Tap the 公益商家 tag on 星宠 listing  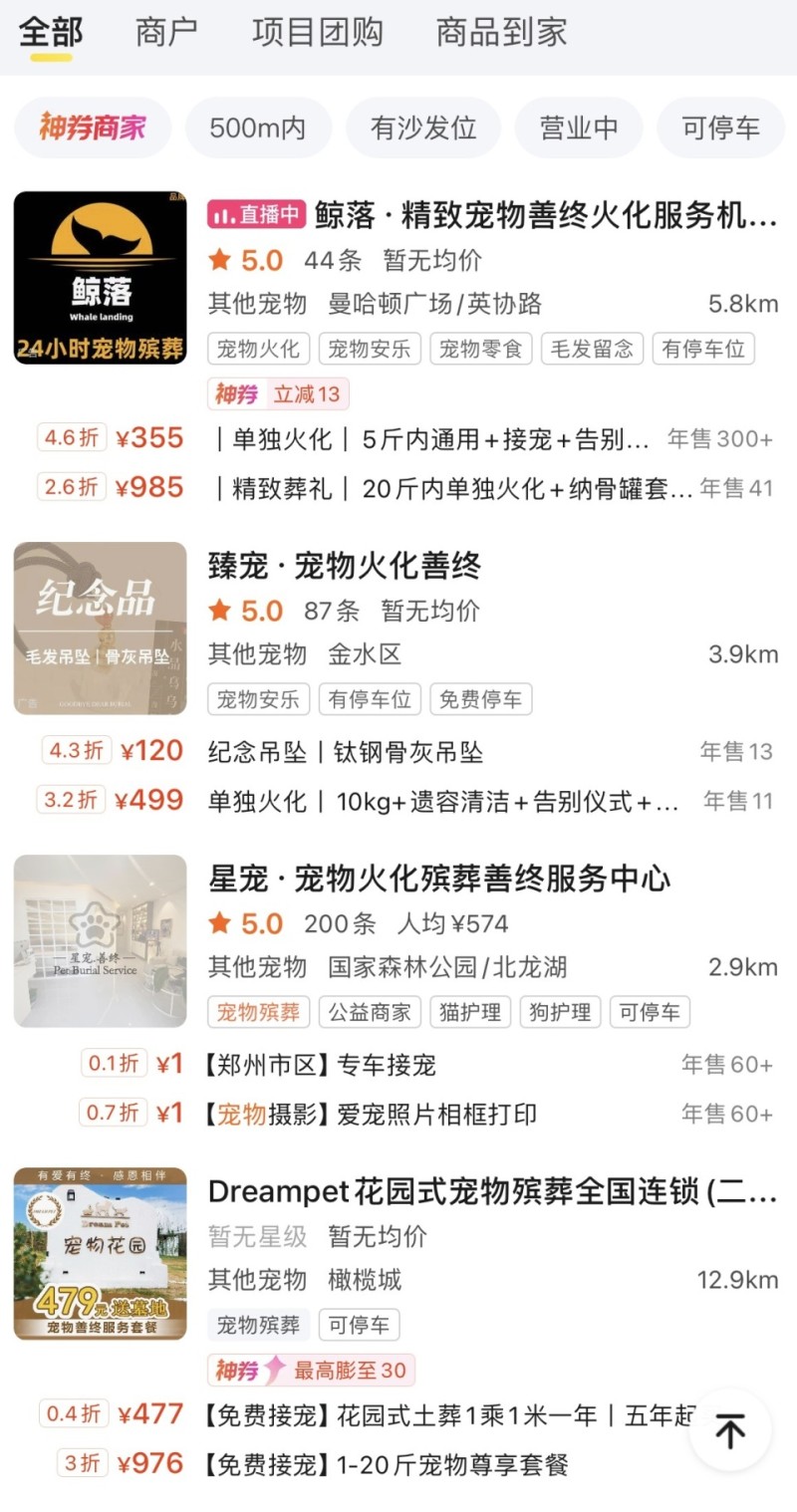[368, 1012]
